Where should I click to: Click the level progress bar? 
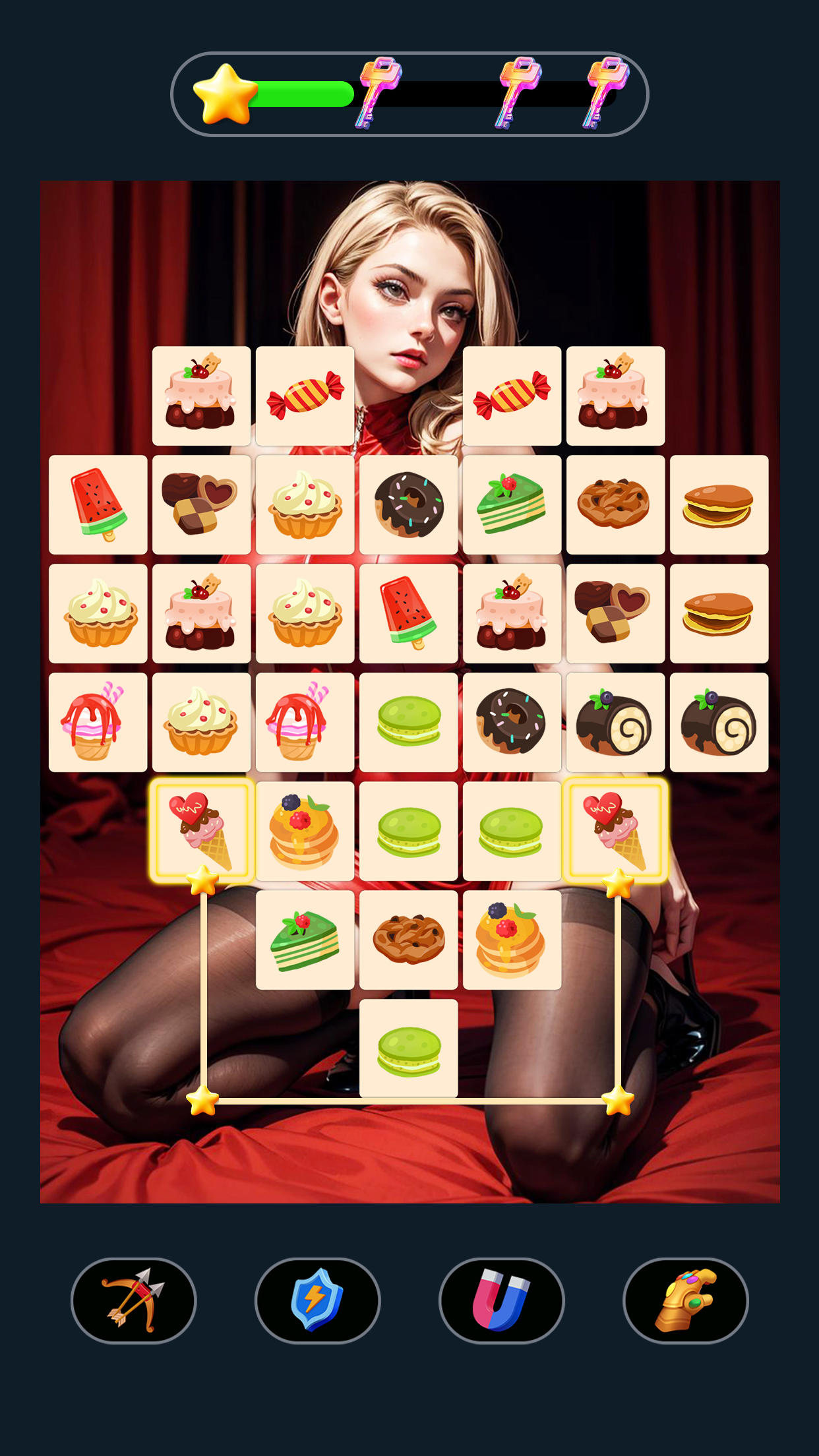click(x=303, y=92)
